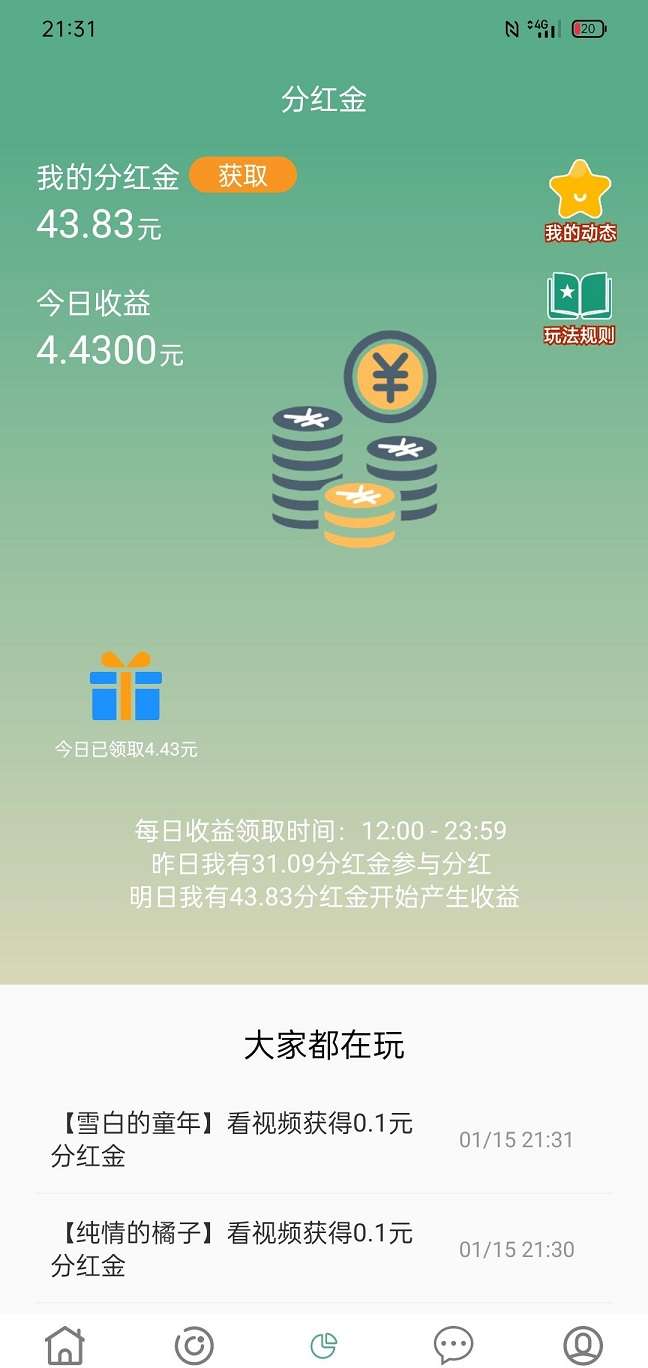
Task: Open 我的动态 star icon
Action: point(580,201)
